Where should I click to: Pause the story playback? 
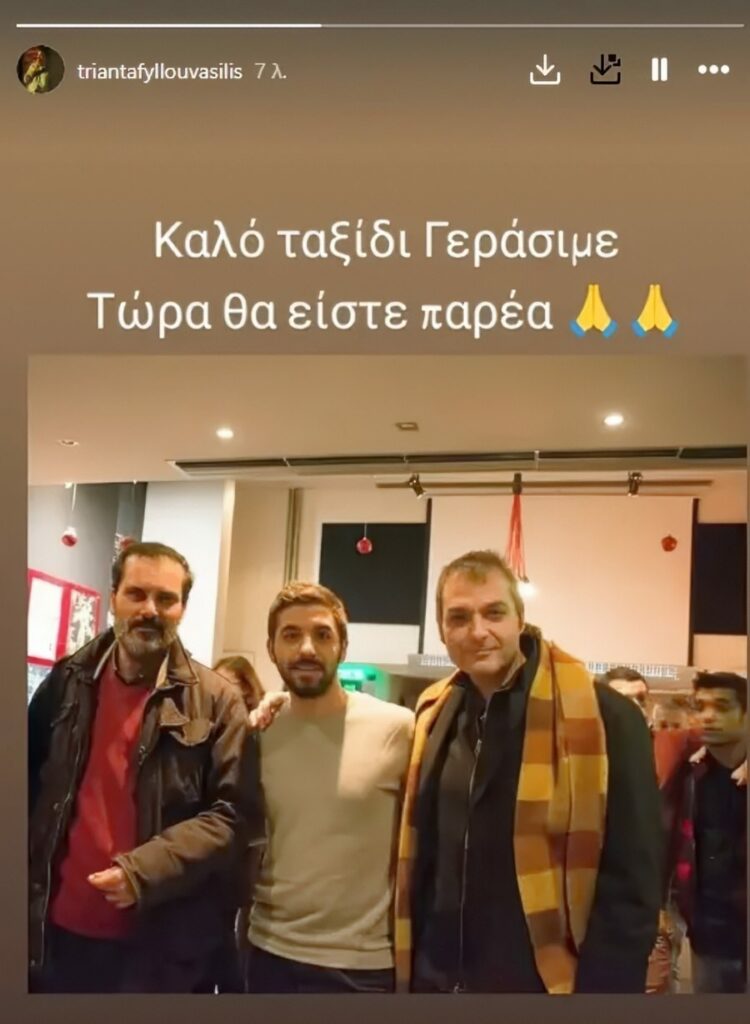click(x=659, y=70)
